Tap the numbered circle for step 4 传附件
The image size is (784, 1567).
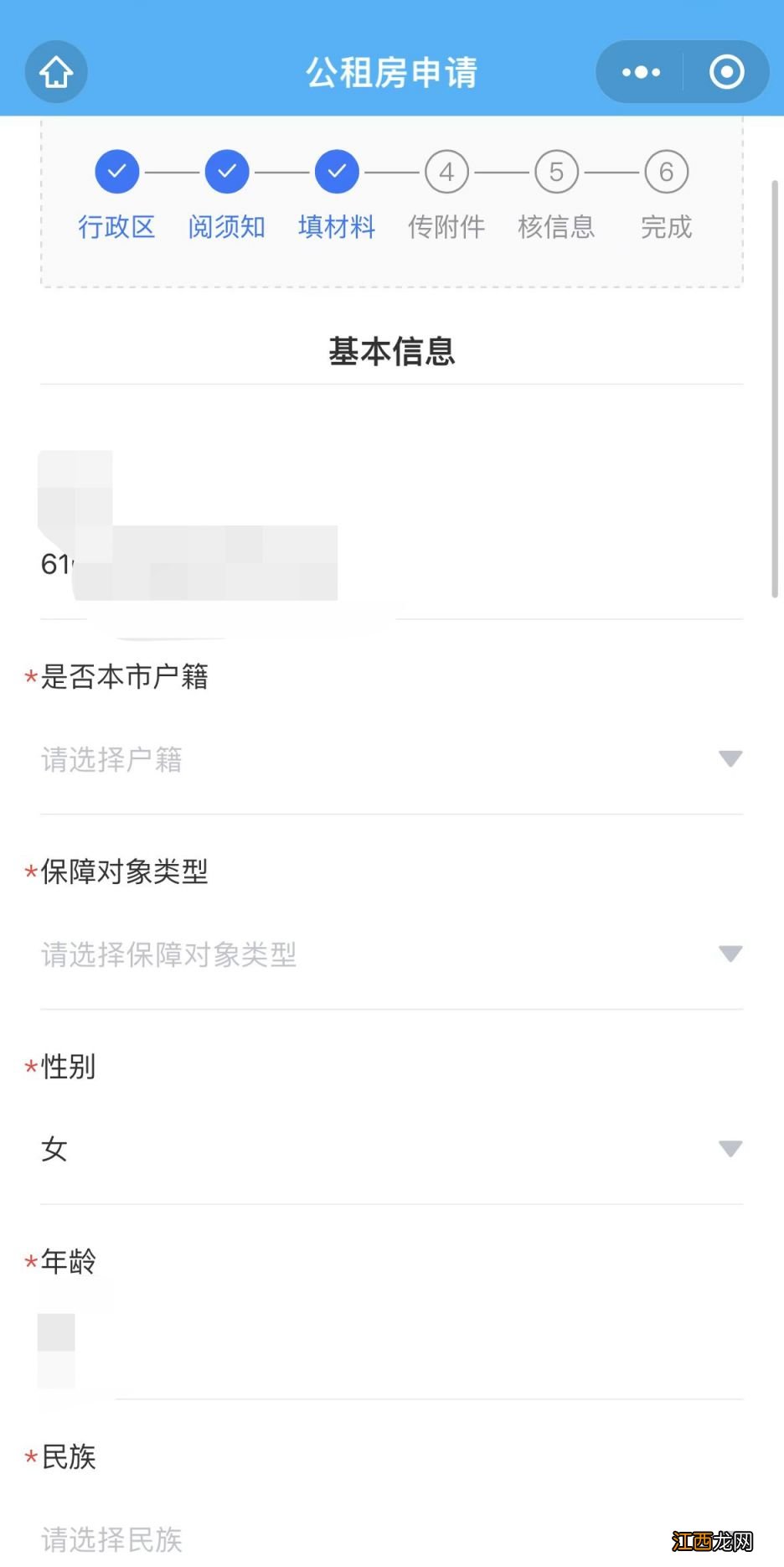(x=446, y=172)
